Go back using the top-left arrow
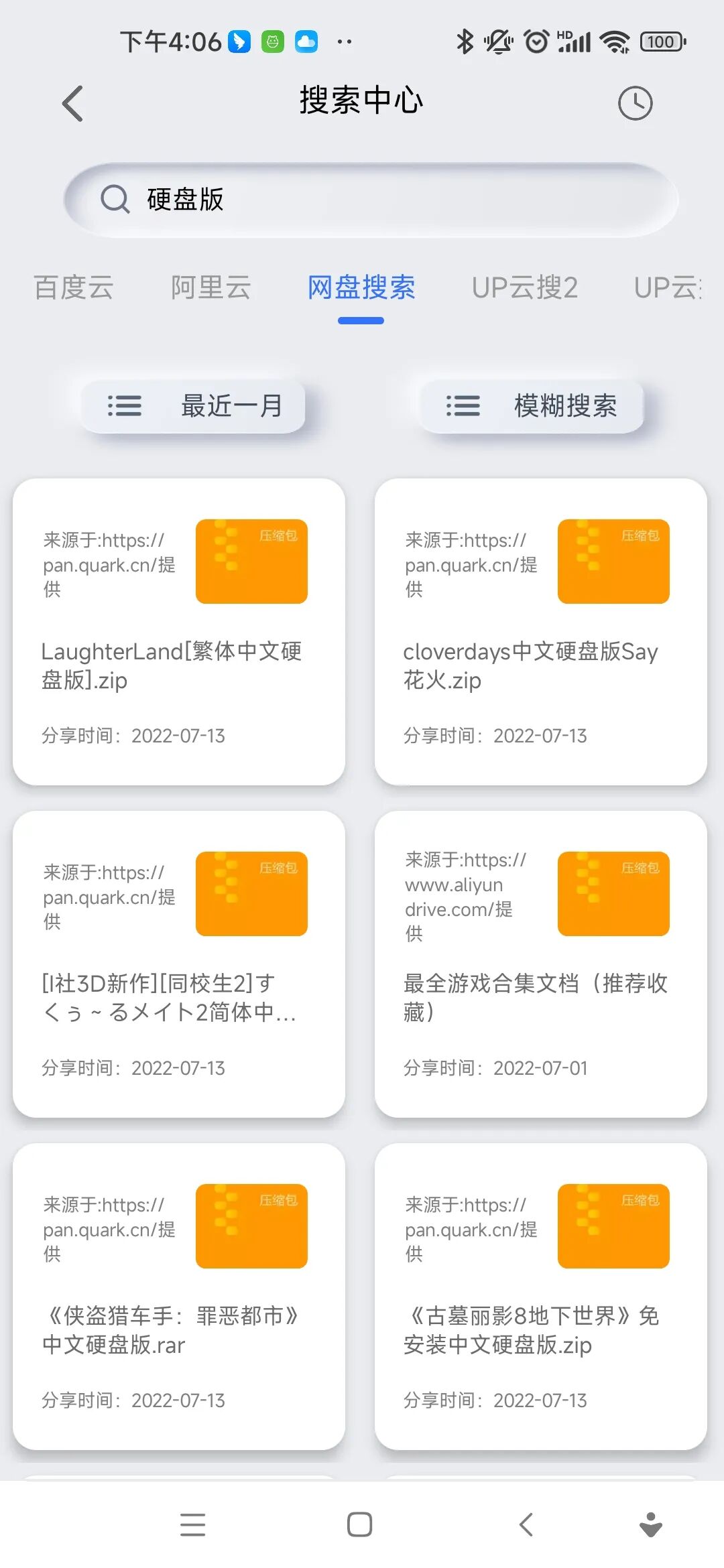724x1568 pixels. coord(72,103)
